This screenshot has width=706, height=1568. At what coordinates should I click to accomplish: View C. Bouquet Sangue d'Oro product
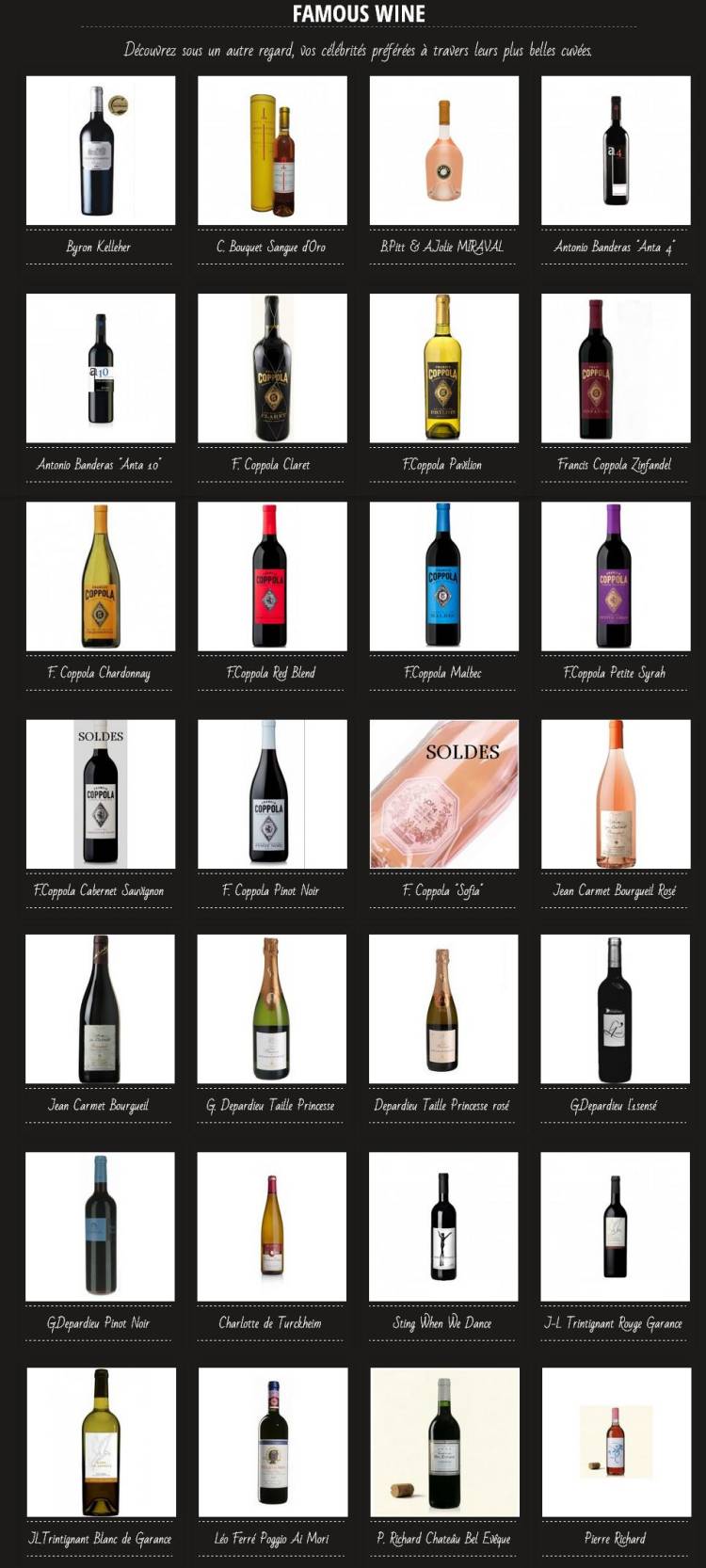click(272, 151)
